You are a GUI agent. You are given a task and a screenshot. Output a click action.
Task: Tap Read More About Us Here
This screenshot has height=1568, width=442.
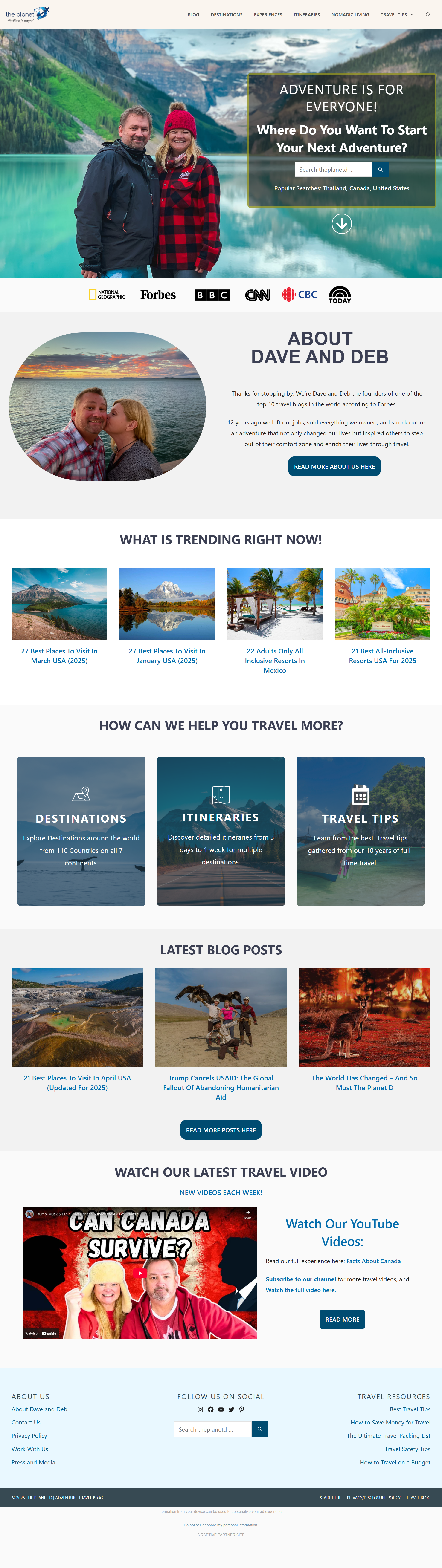[334, 466]
